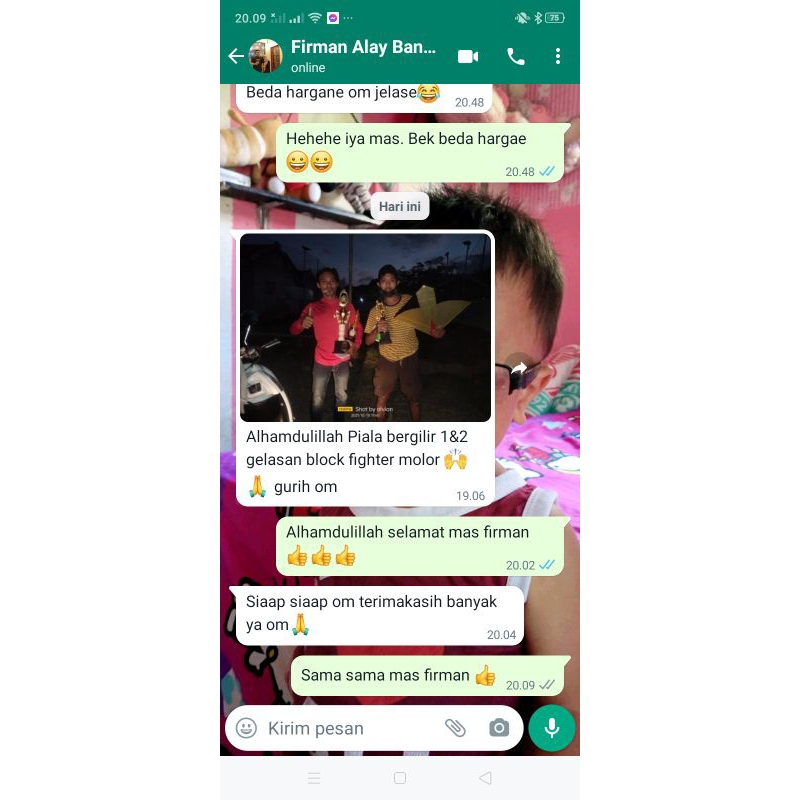Record a voice message
The image size is (800, 800).
(x=551, y=728)
